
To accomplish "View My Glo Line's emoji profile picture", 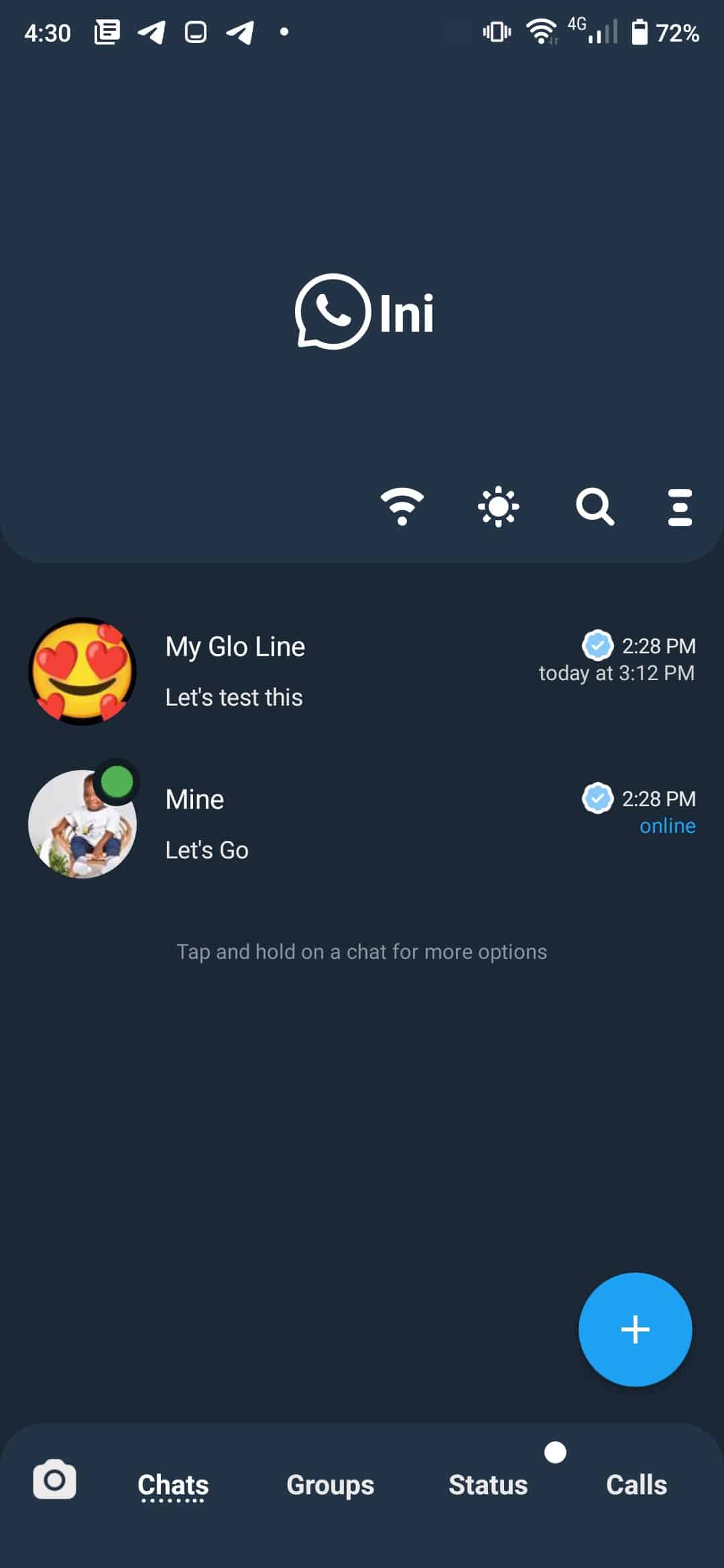I will pyautogui.click(x=82, y=671).
